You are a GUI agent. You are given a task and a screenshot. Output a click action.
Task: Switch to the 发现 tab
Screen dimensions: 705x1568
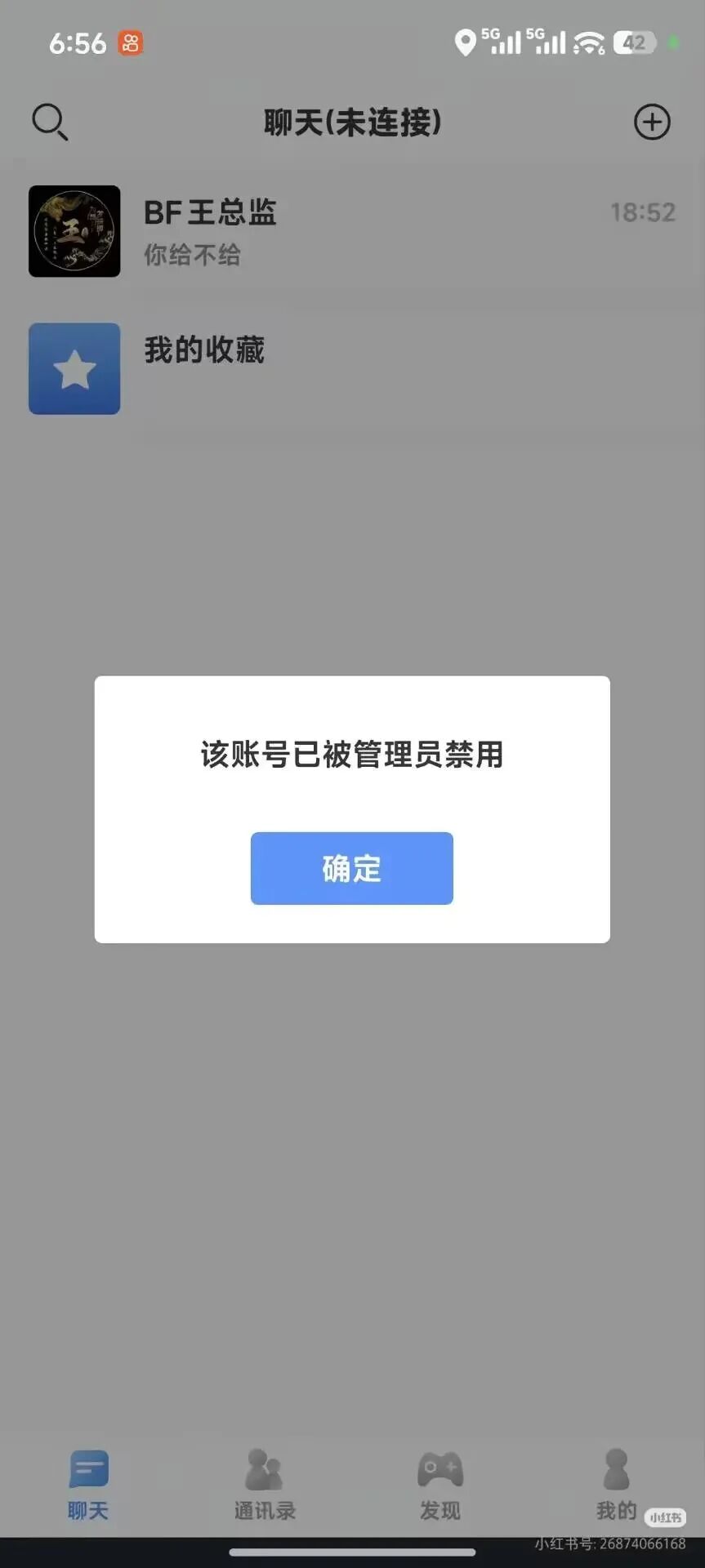pos(440,1486)
